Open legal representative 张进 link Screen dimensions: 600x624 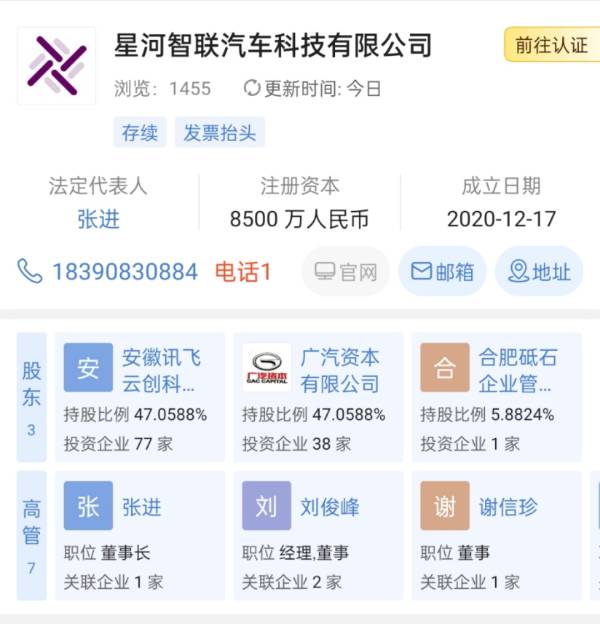[x=98, y=219]
